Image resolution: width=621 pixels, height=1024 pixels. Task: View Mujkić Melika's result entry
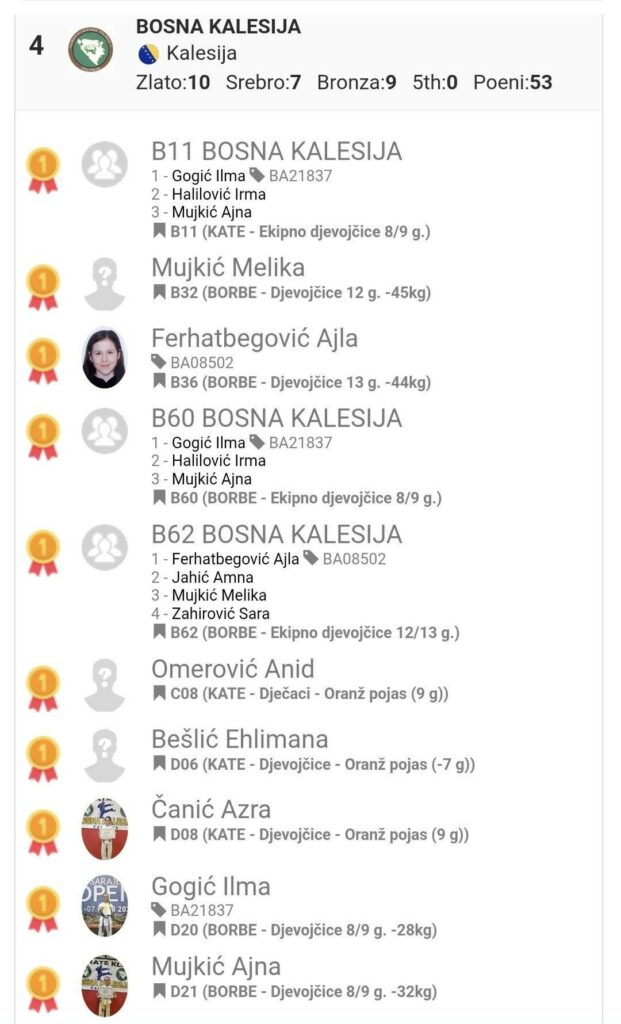tap(228, 268)
